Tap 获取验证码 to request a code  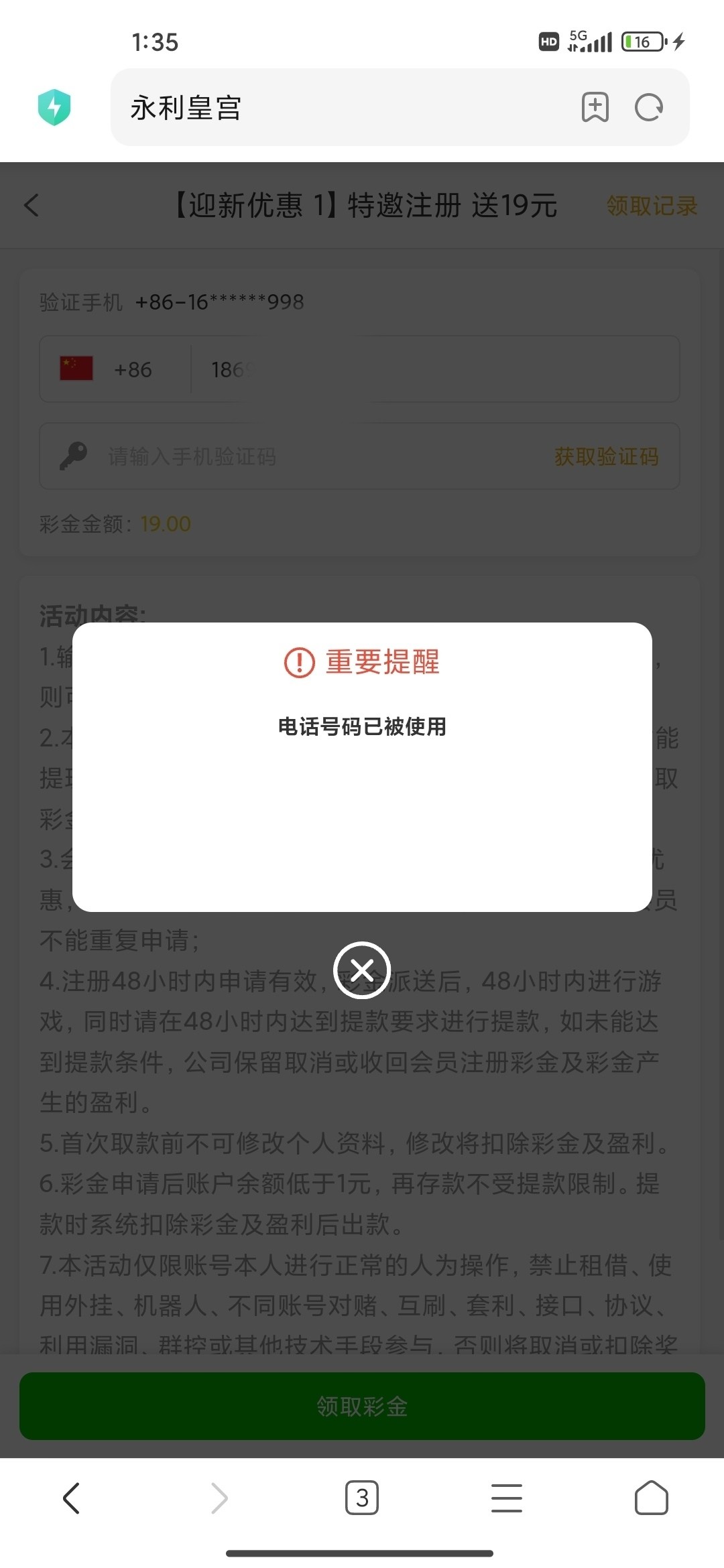pos(606,456)
